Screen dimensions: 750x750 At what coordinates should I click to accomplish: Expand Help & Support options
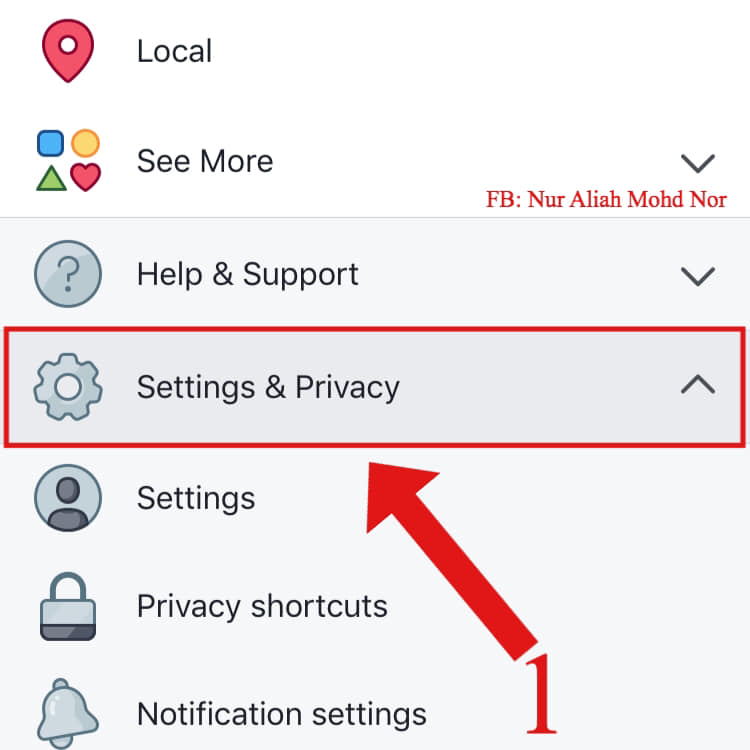247,274
